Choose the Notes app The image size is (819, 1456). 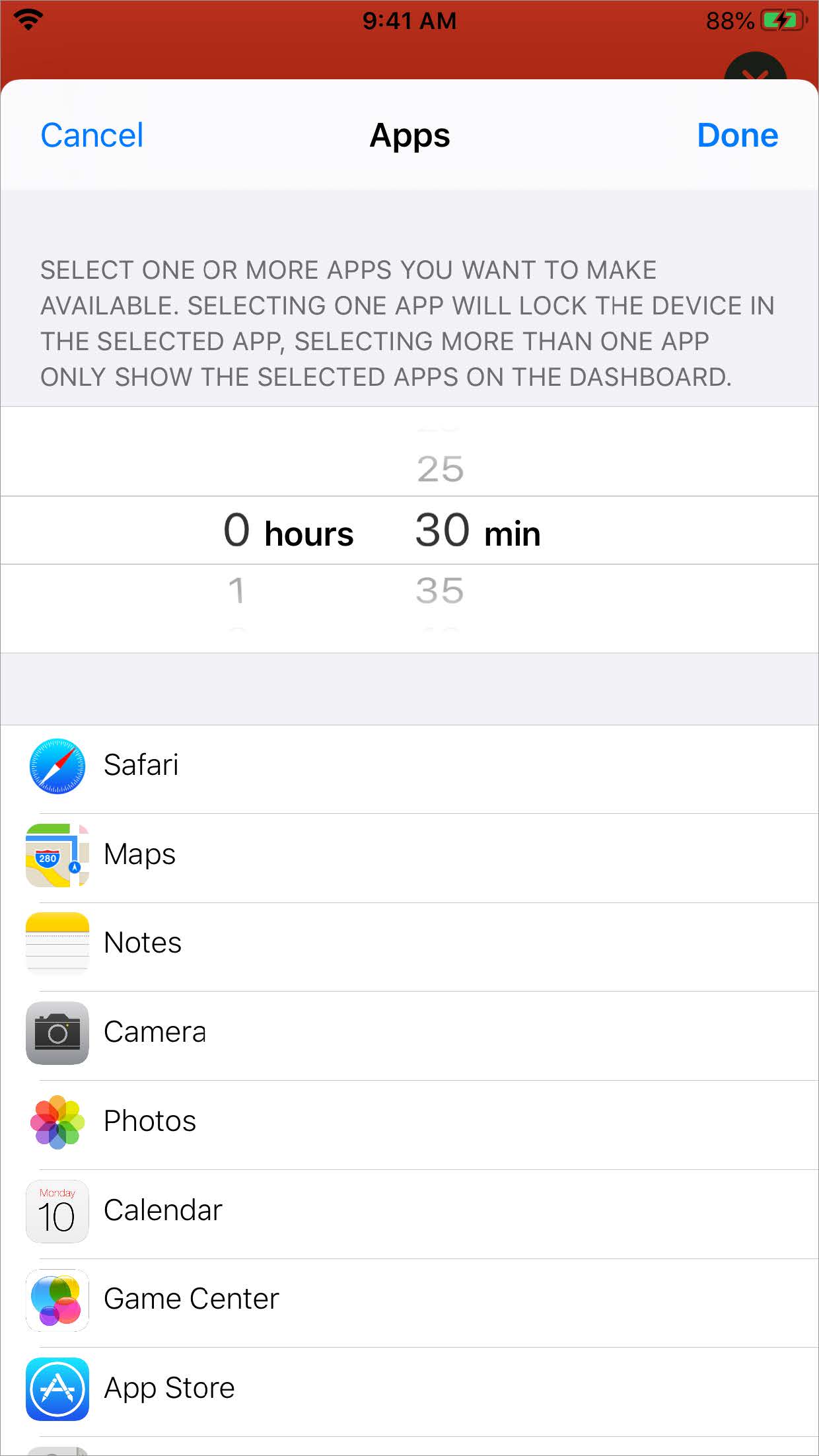coord(142,943)
